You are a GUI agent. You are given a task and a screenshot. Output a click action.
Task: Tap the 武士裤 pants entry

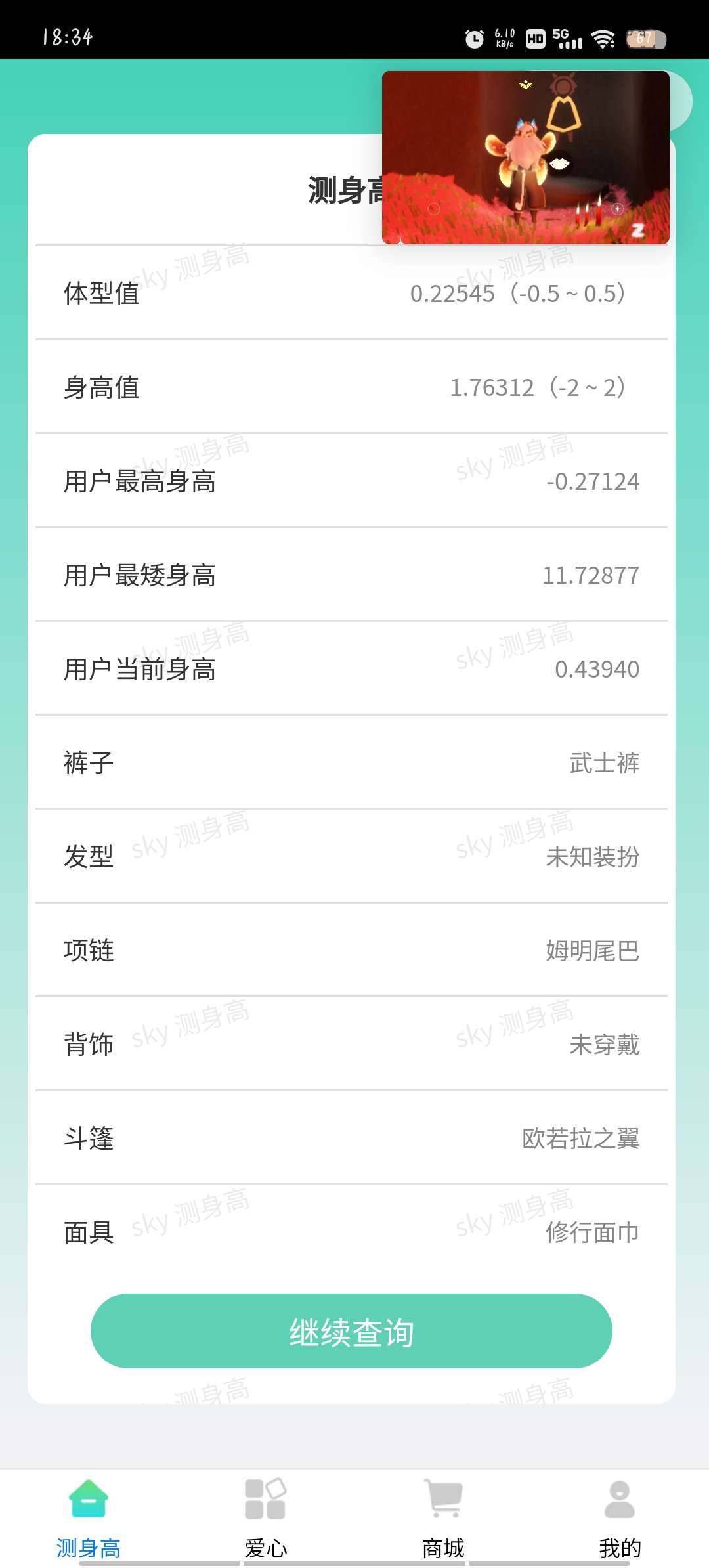click(x=605, y=763)
